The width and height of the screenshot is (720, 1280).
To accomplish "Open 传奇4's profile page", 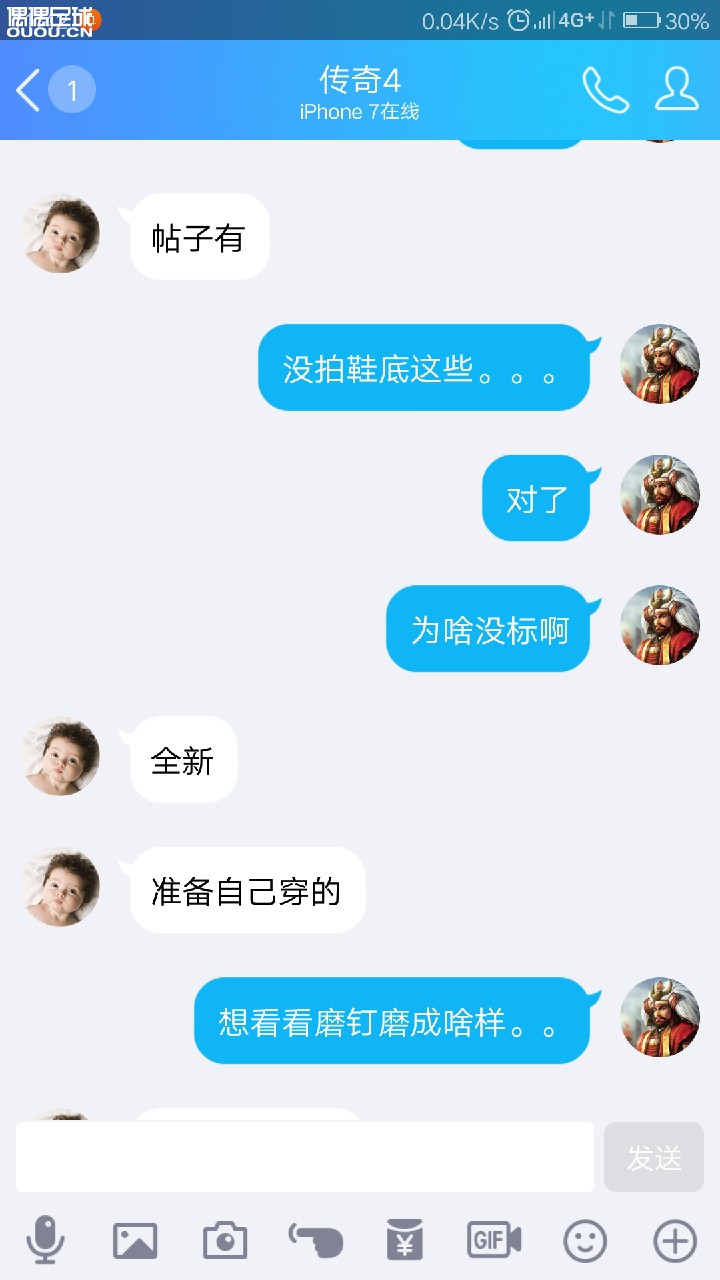I will (x=677, y=90).
